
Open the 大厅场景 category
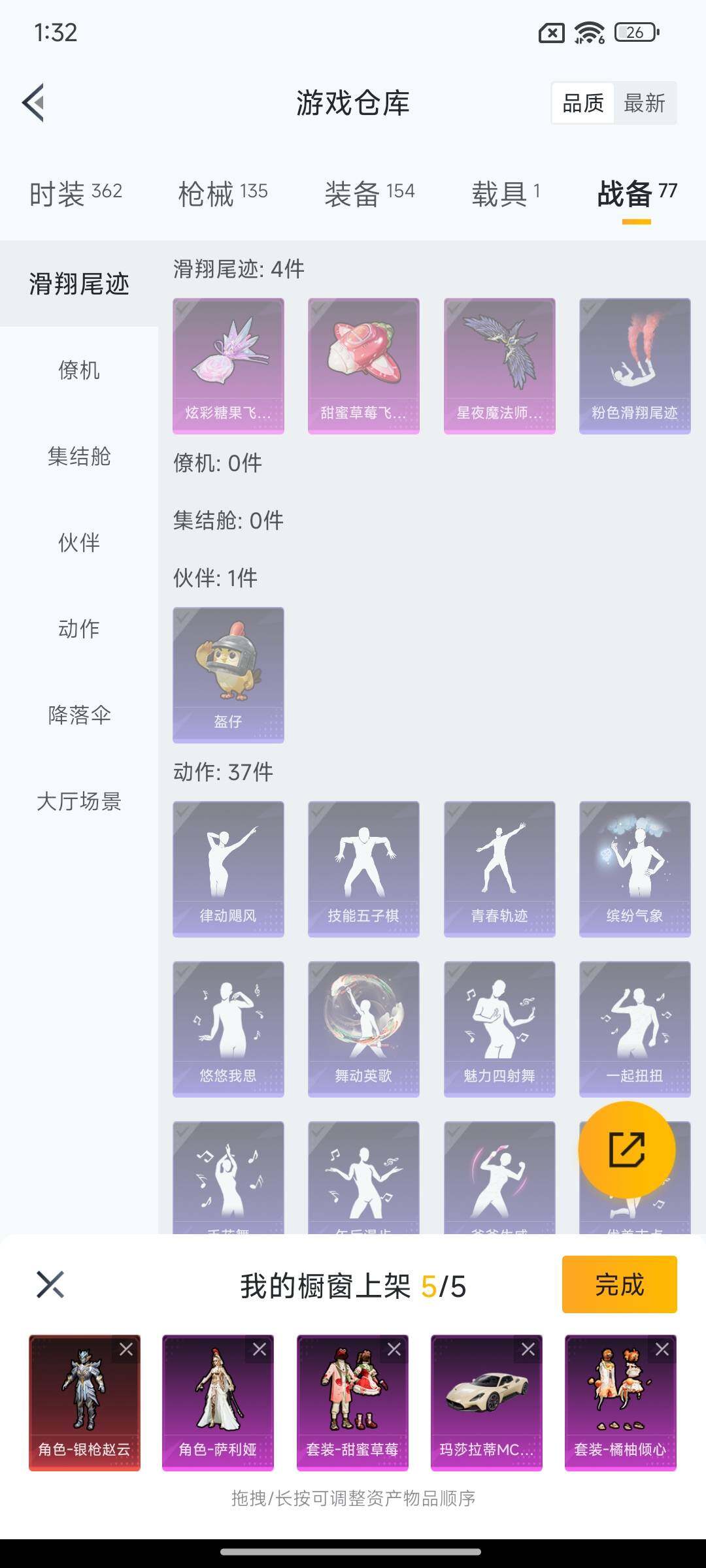click(x=79, y=801)
